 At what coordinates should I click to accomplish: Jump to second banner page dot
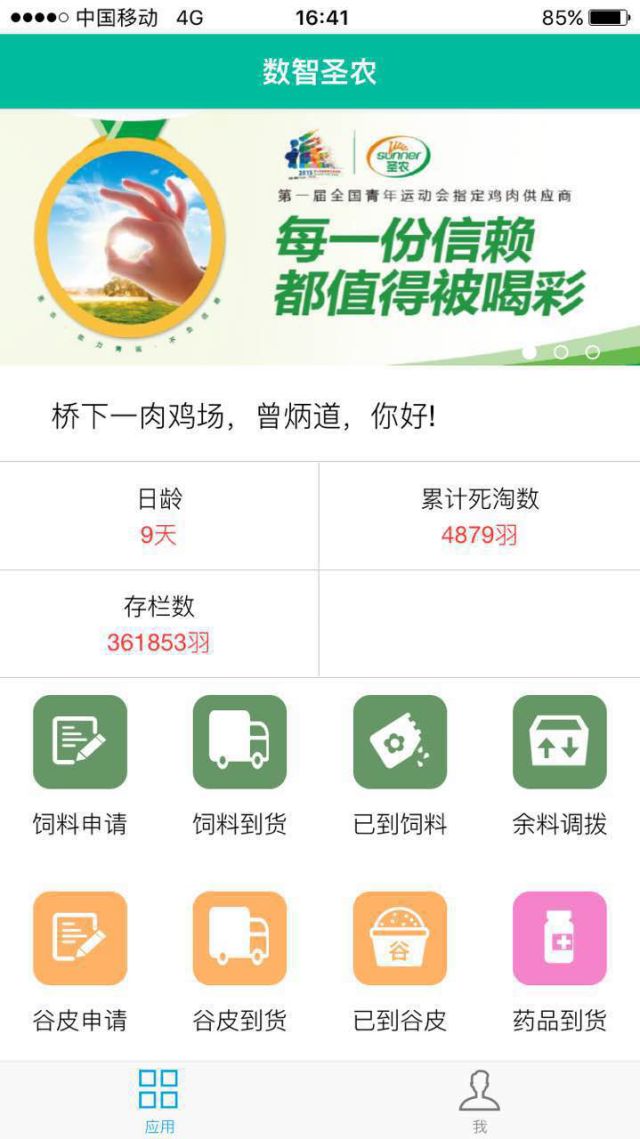pos(561,352)
